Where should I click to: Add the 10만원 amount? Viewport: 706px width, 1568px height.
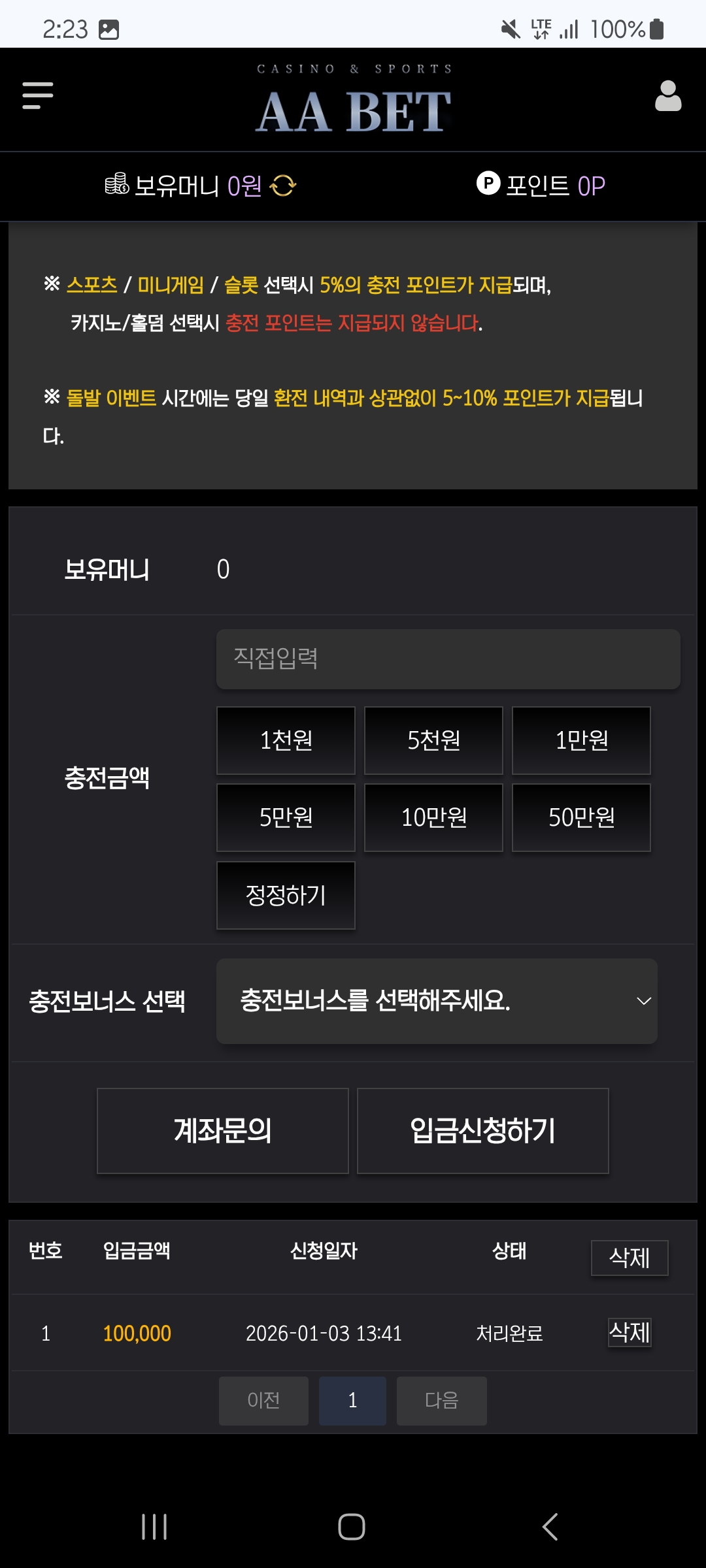(x=433, y=817)
